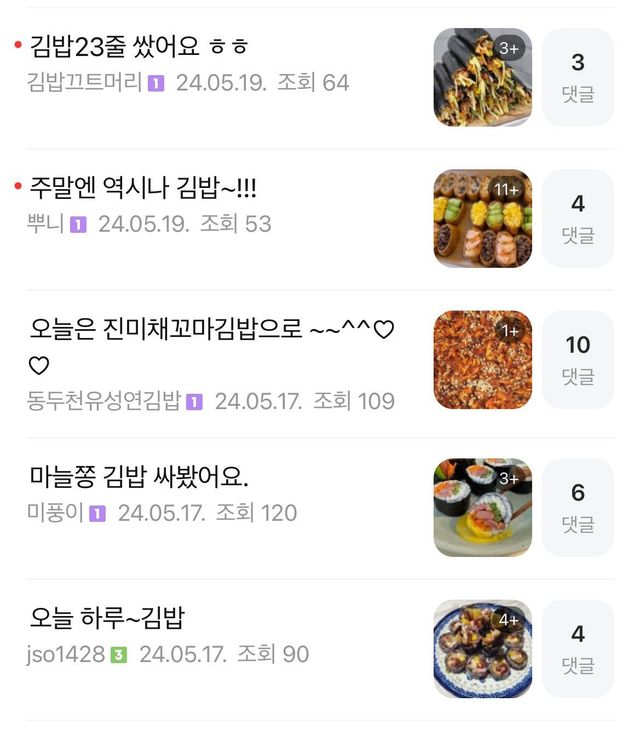Open the post '김밥23줄 쌌어요 ㅎㅎ'

point(139,46)
